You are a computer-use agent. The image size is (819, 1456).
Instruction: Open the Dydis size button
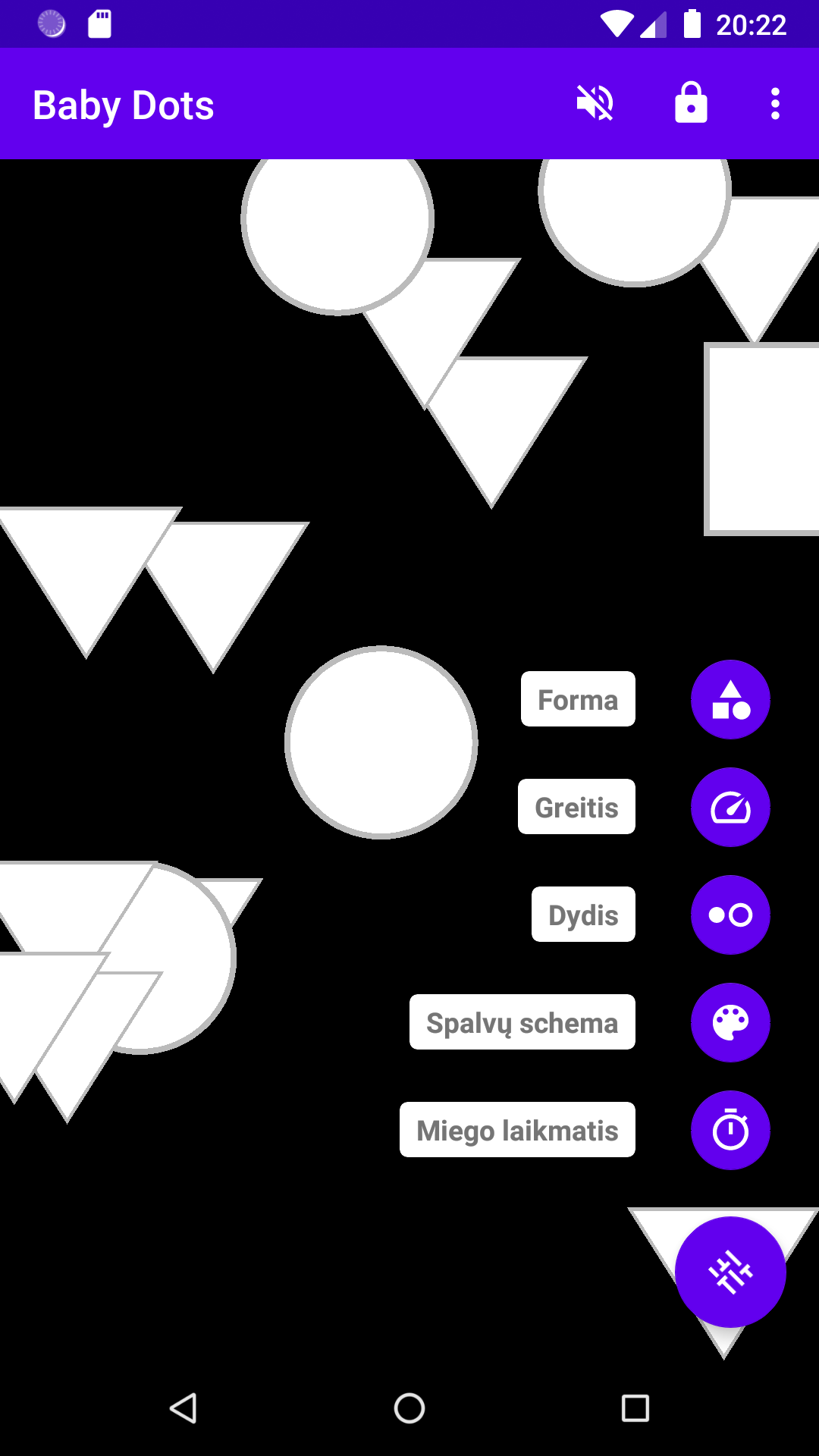click(x=730, y=915)
